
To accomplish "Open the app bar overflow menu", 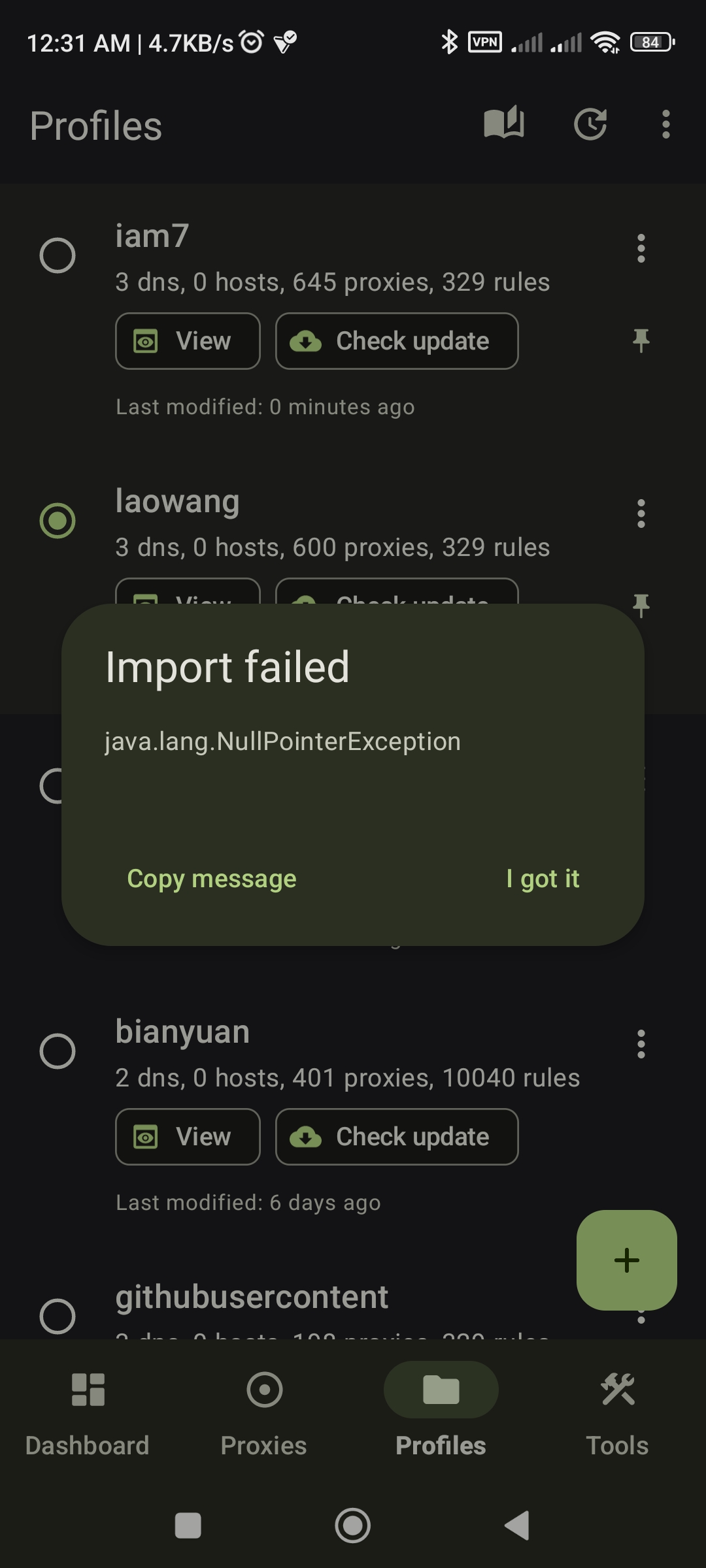I will click(665, 124).
